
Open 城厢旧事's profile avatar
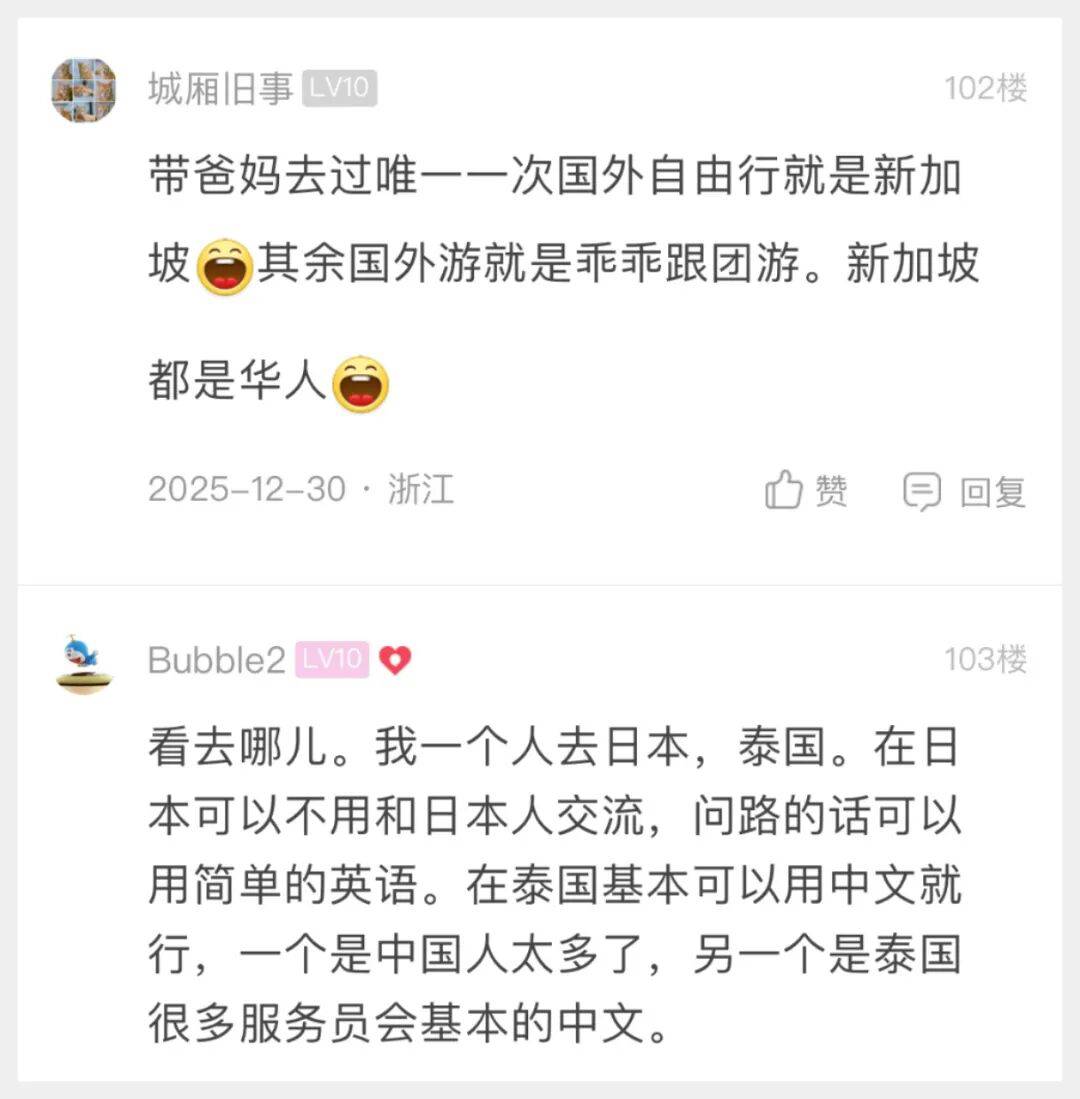pyautogui.click(x=84, y=90)
